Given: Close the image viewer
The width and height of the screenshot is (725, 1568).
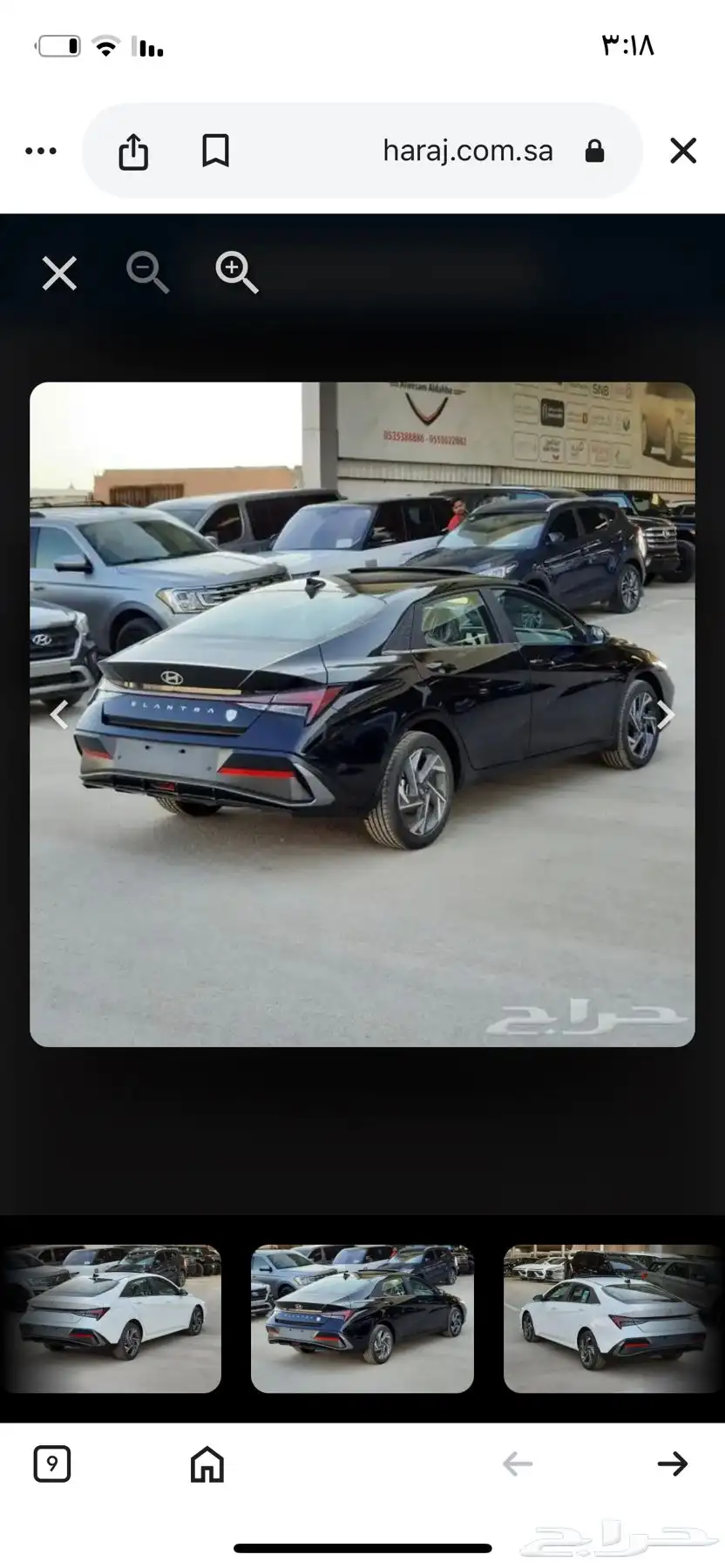Looking at the screenshot, I should pyautogui.click(x=59, y=274).
